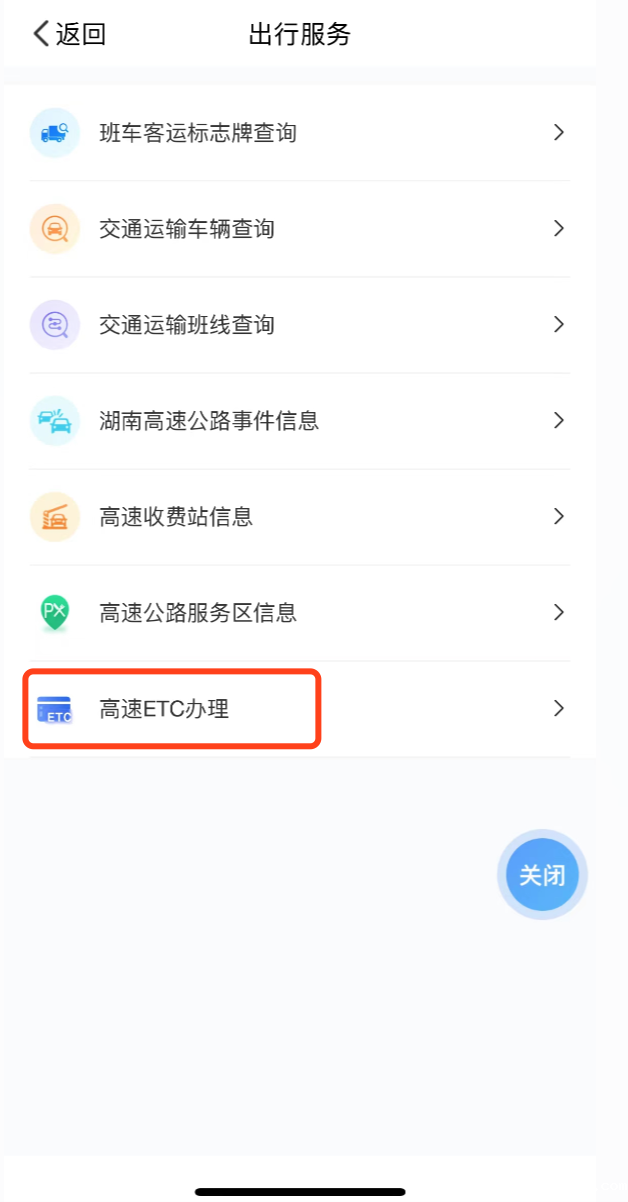The image size is (628, 1202).
Task: Open 交通运输车辆查询
Action: tap(187, 229)
